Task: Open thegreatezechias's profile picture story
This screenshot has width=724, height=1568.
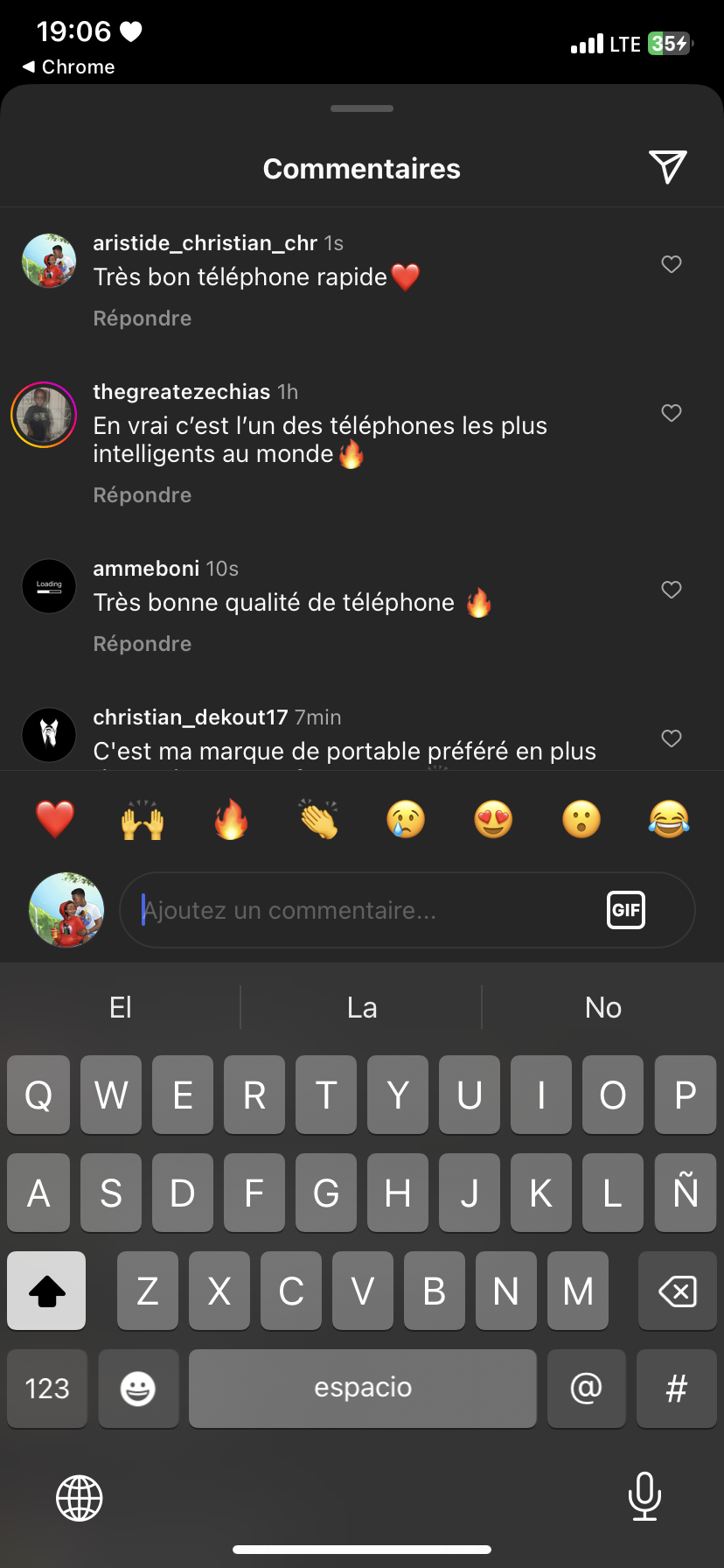Action: pyautogui.click(x=44, y=415)
